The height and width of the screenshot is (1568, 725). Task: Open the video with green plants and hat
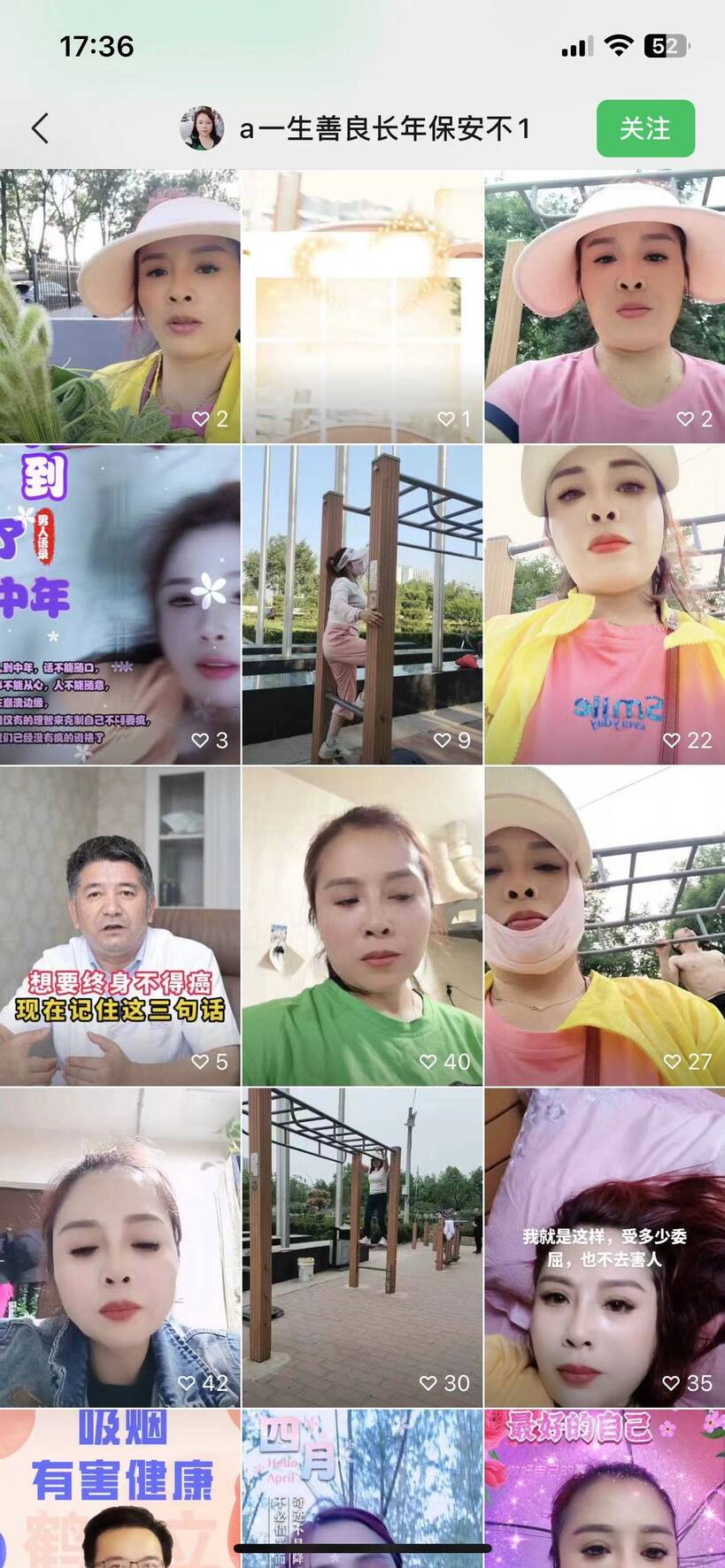click(120, 306)
